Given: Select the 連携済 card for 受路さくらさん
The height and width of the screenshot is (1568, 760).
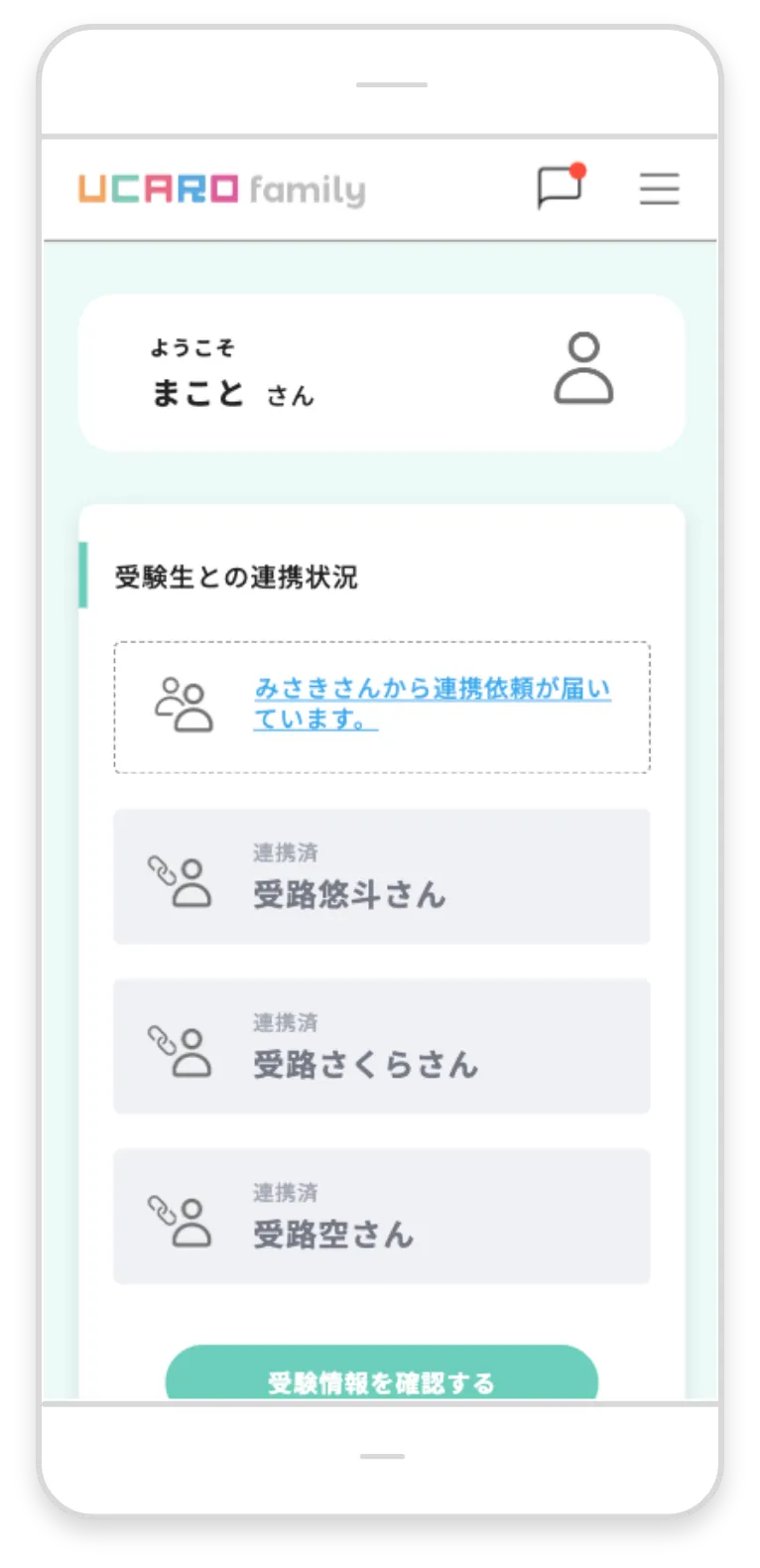Looking at the screenshot, I should (381, 1047).
